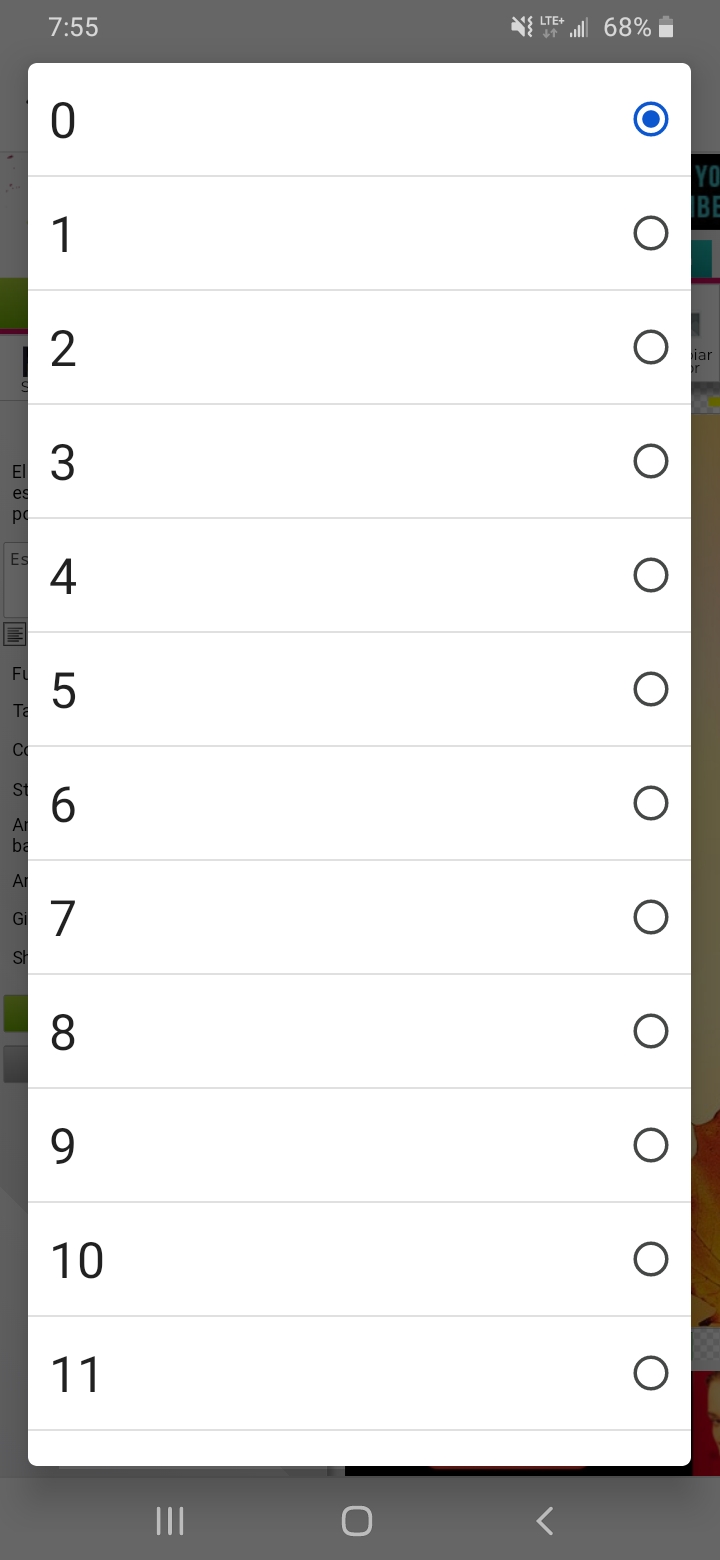Screen dimensions: 720x1560
Task: Choose the value 8
Action: point(359,1032)
